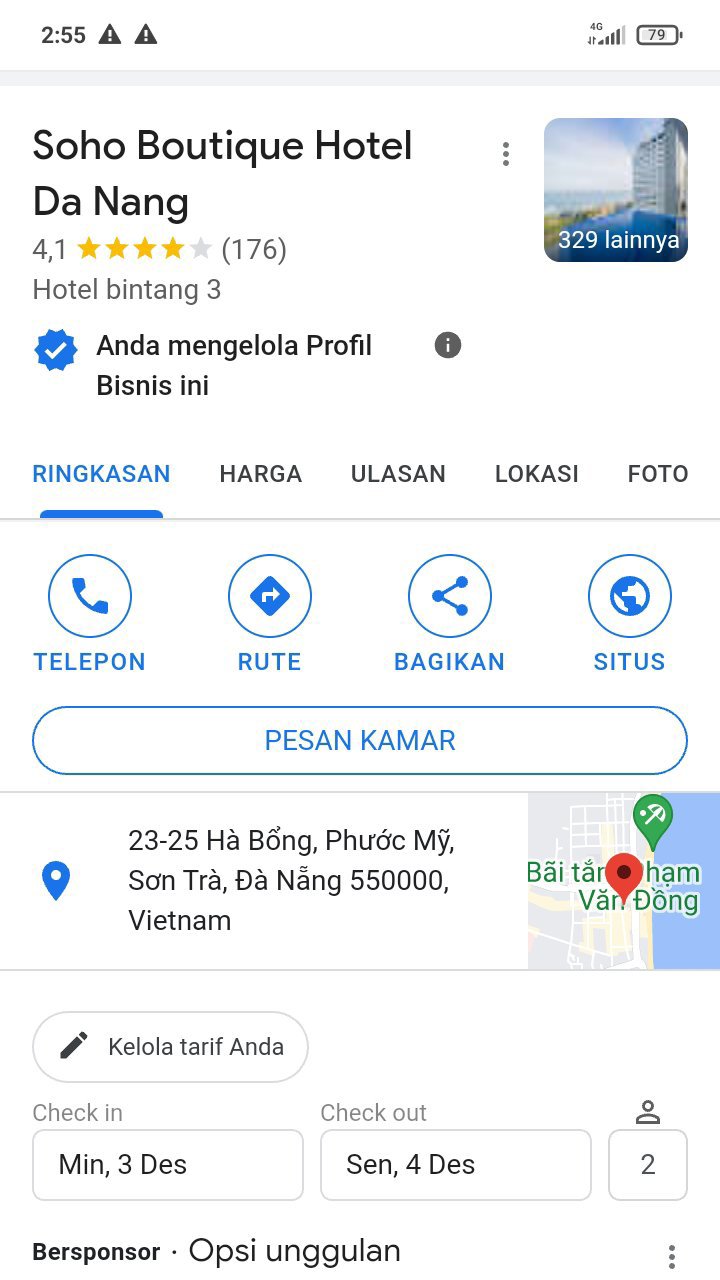Change the Check in date Min, 3 Des

click(168, 1165)
